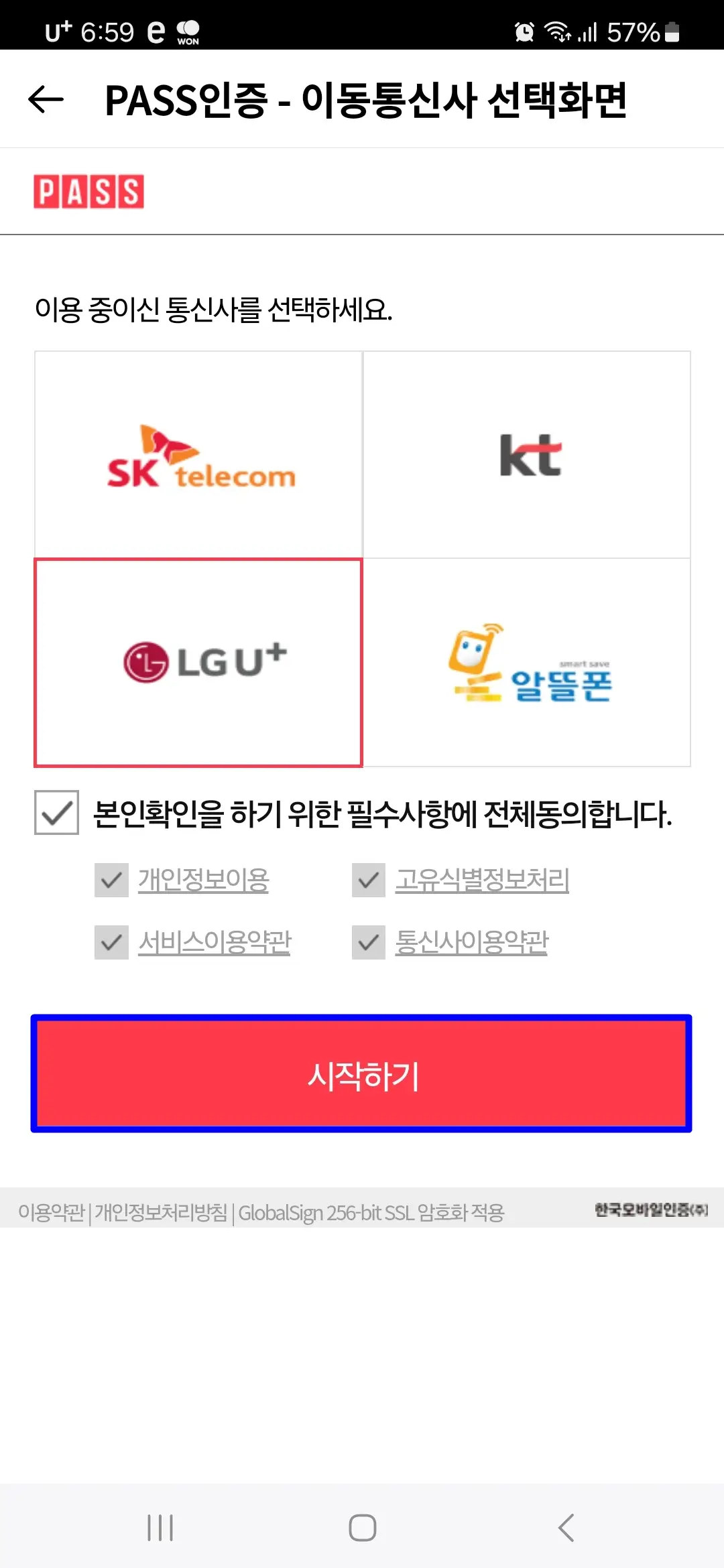The height and width of the screenshot is (1568, 724).
Task: Open the 통신사이용약관 terms link
Action: (x=471, y=940)
